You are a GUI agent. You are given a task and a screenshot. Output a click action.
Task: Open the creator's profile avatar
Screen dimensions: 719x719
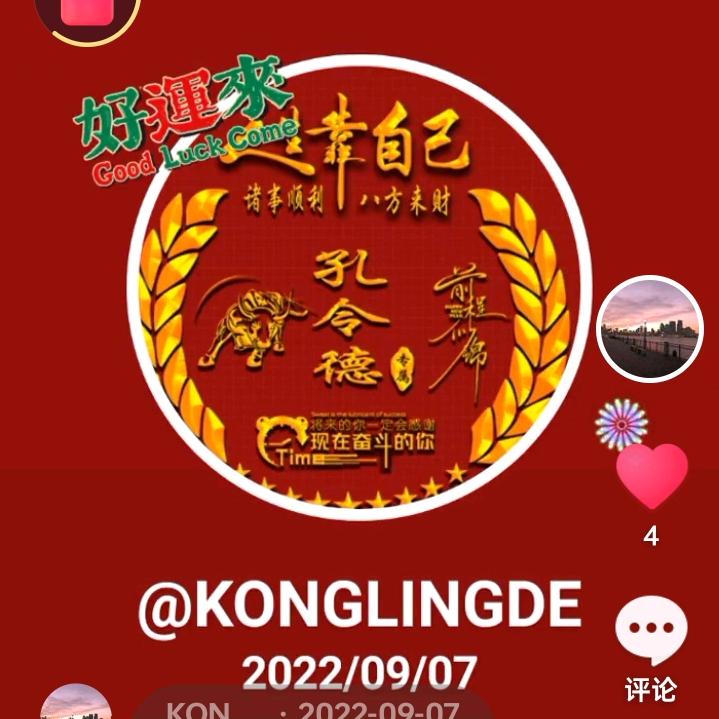point(650,330)
